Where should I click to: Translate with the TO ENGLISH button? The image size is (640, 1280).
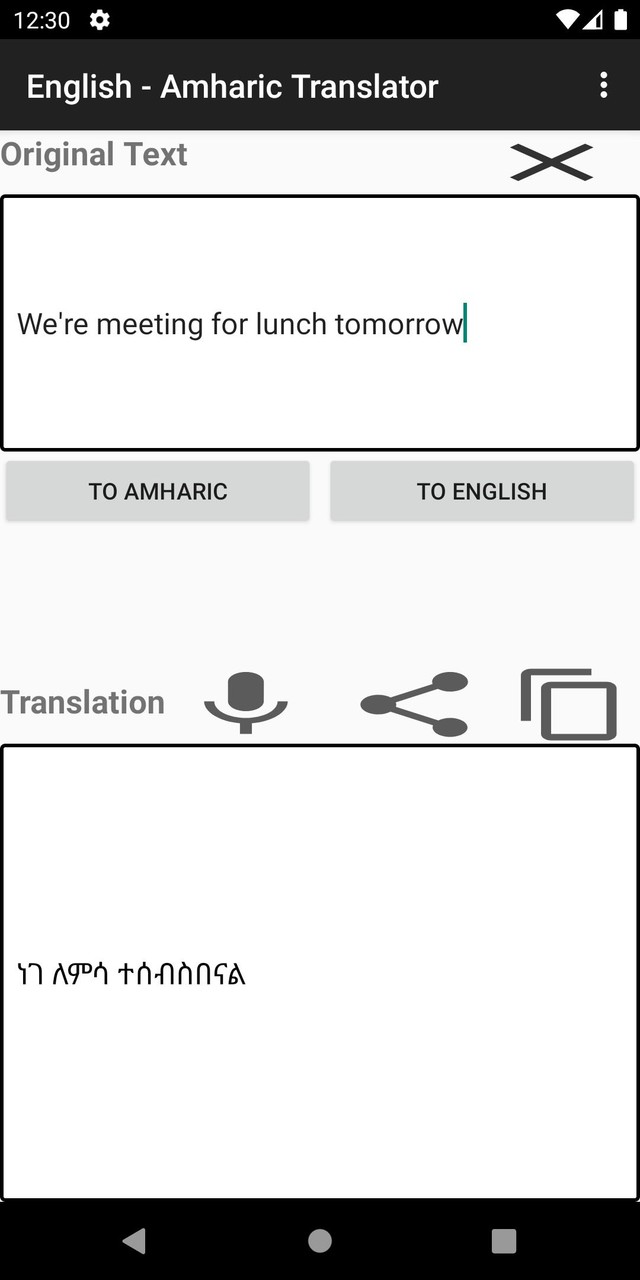coord(482,491)
